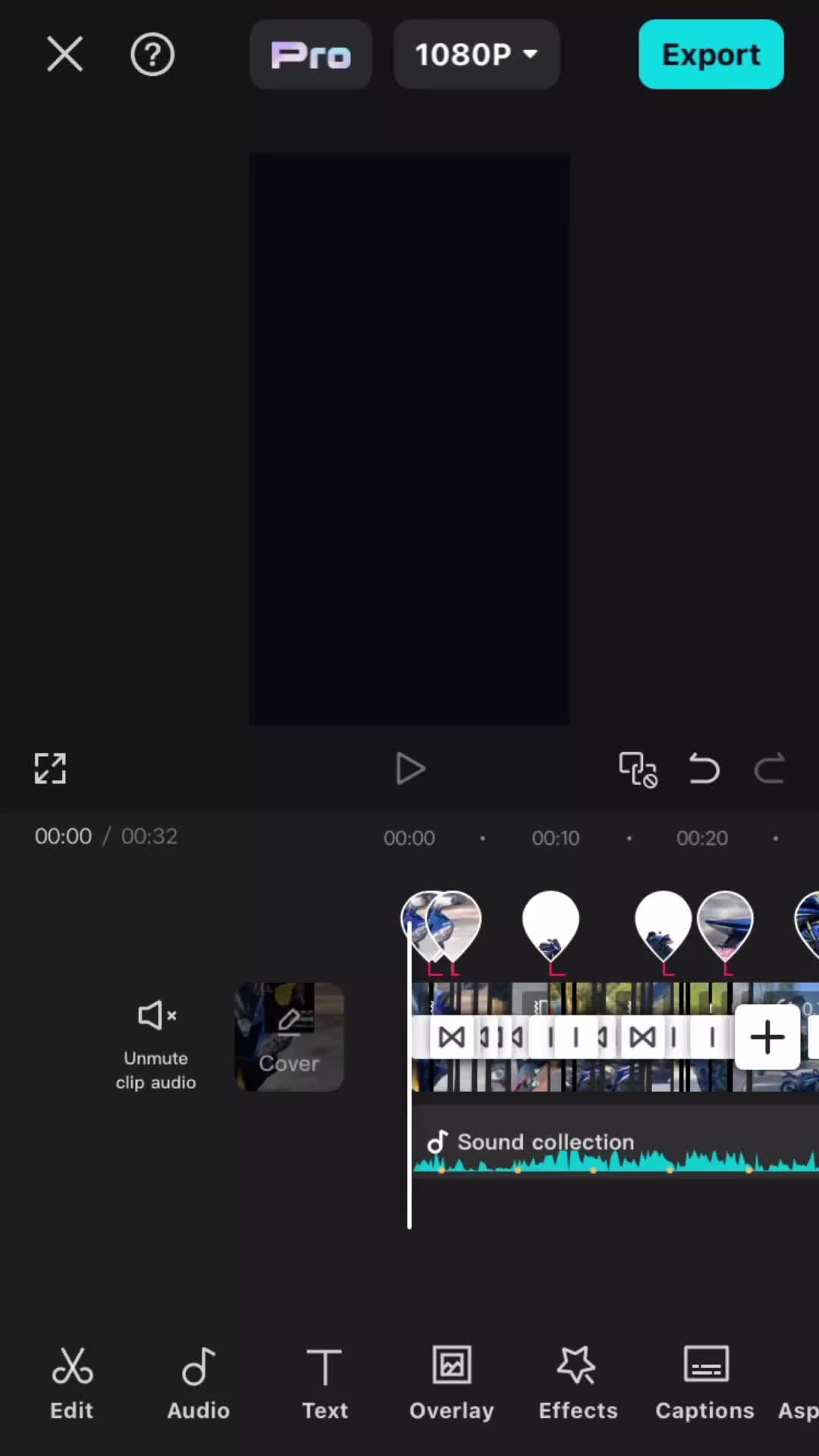Close the video editor

[x=64, y=55]
